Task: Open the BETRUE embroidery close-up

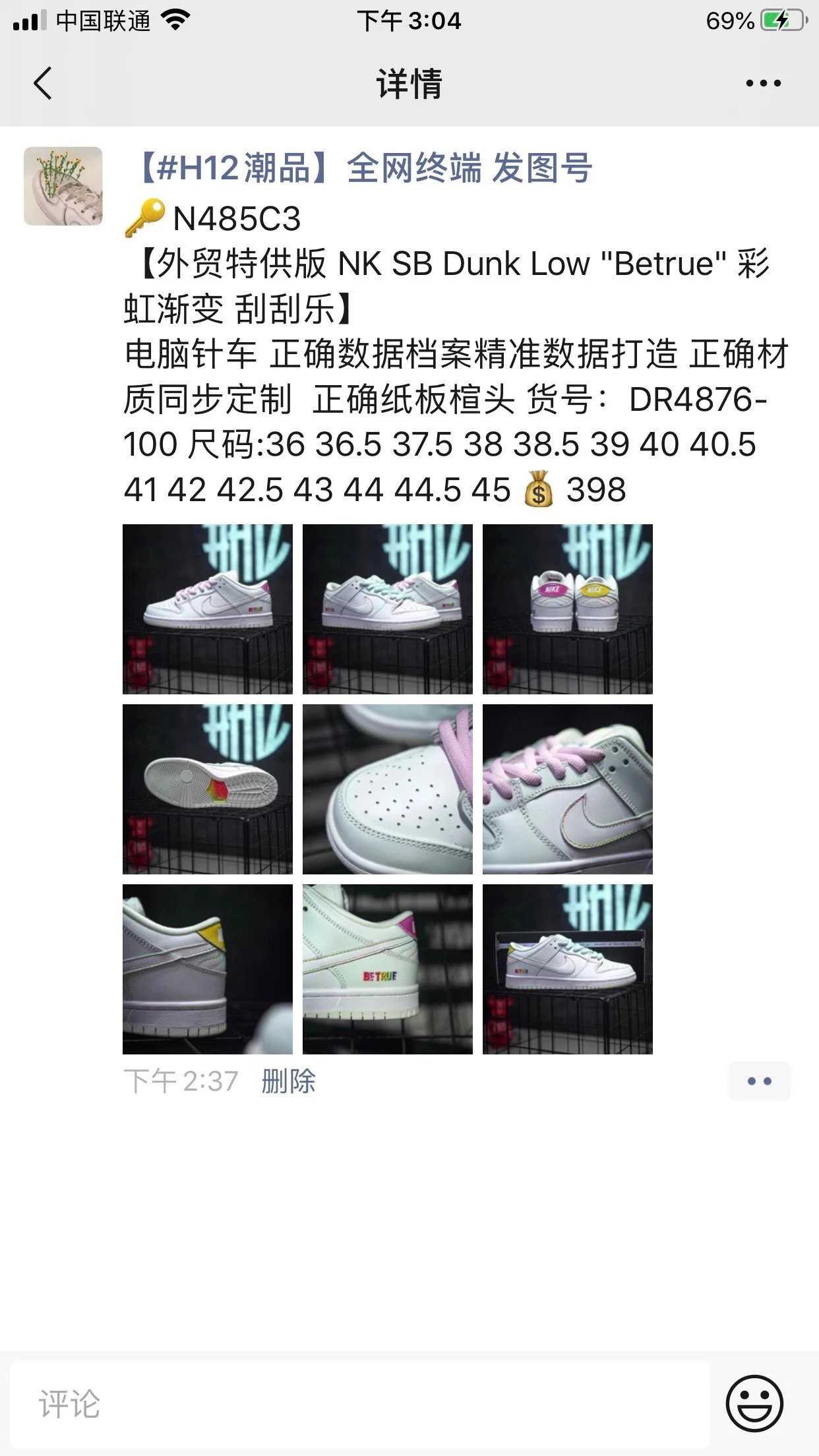Action: [x=388, y=969]
